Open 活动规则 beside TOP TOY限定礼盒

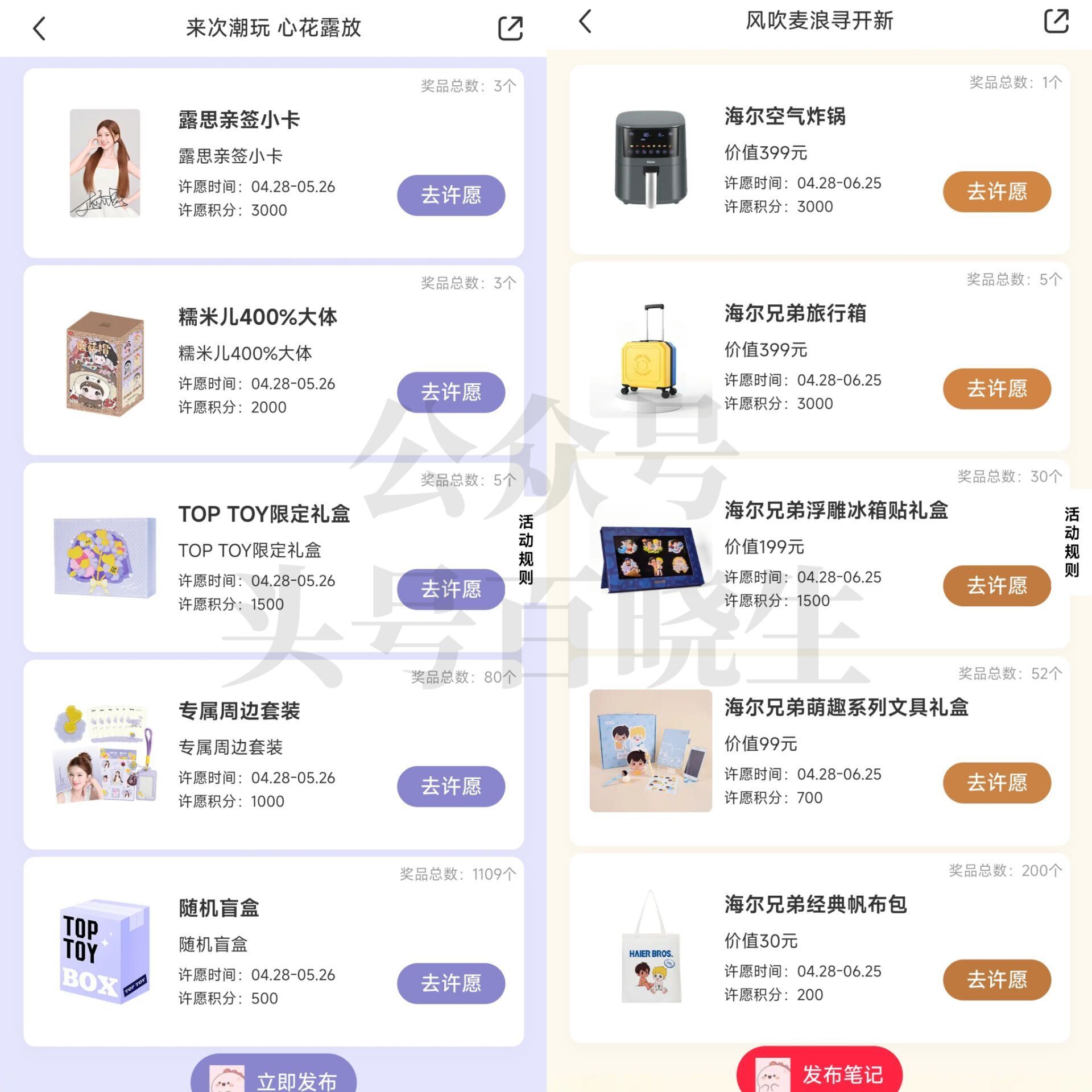526,549
